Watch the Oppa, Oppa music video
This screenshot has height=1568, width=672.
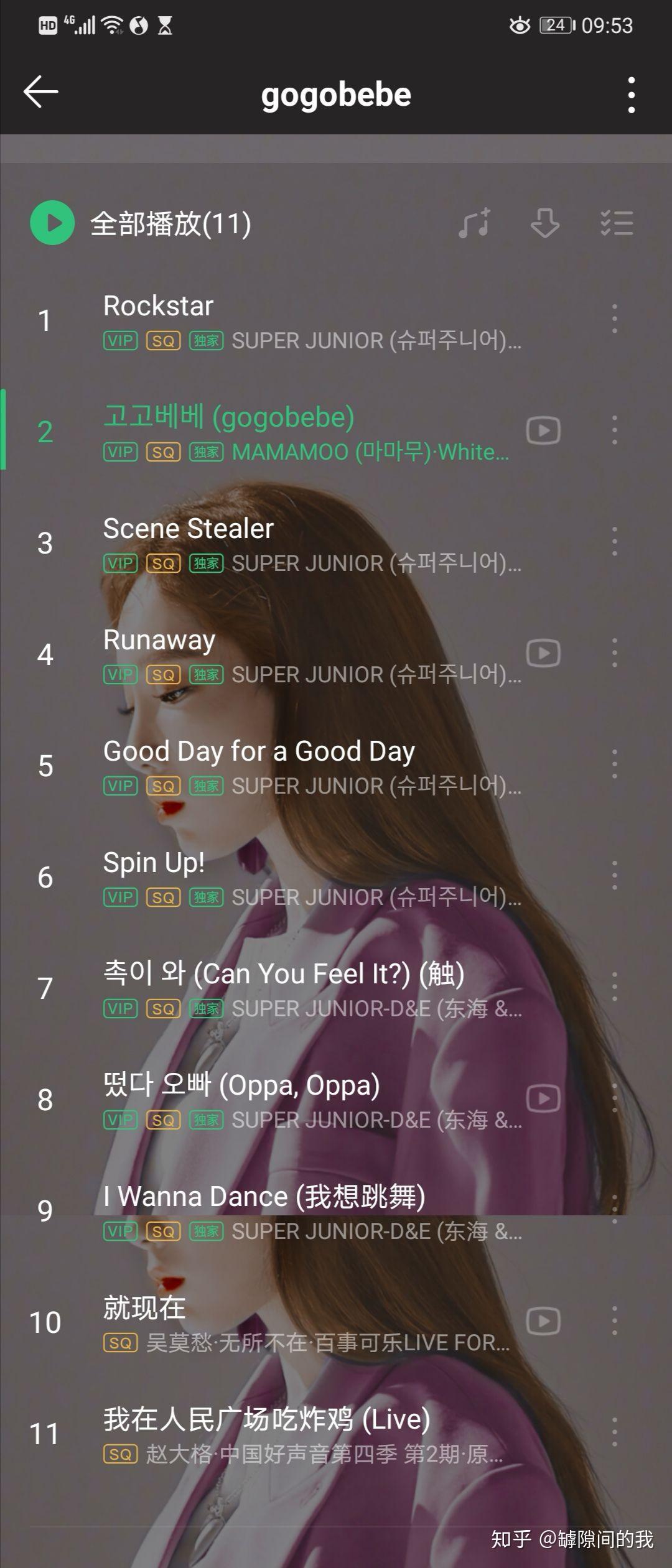tap(543, 1098)
